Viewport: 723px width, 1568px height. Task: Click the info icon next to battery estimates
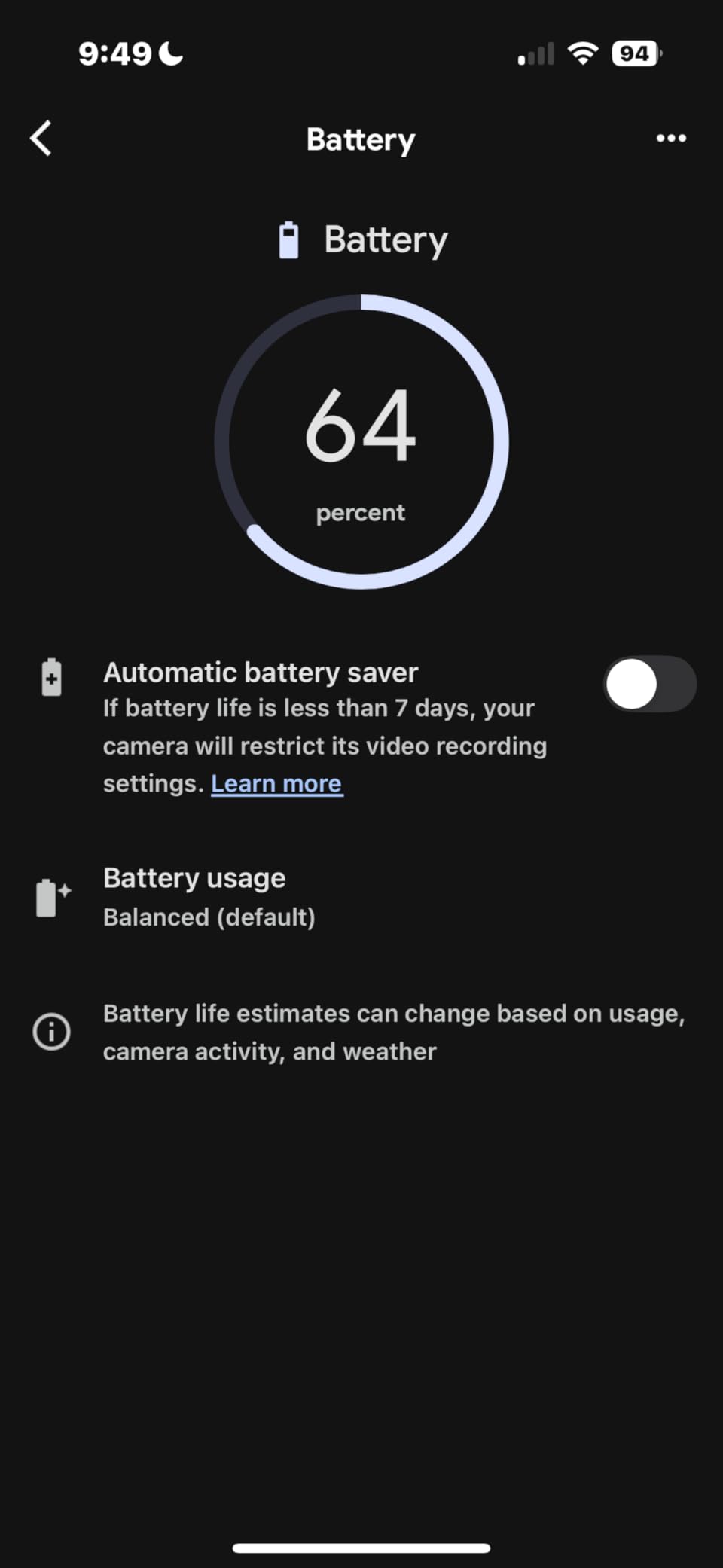click(50, 1032)
